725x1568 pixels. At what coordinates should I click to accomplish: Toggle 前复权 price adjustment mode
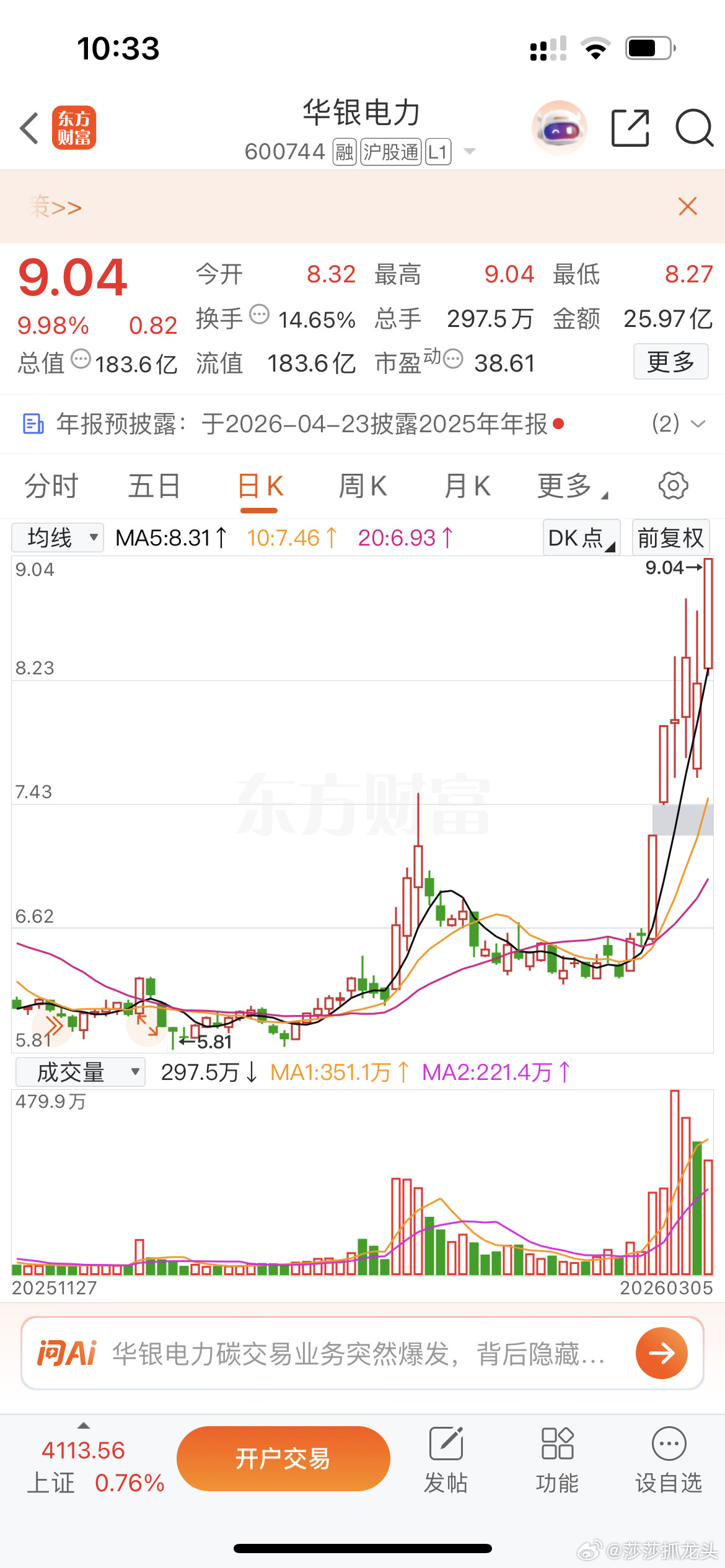pos(670,538)
